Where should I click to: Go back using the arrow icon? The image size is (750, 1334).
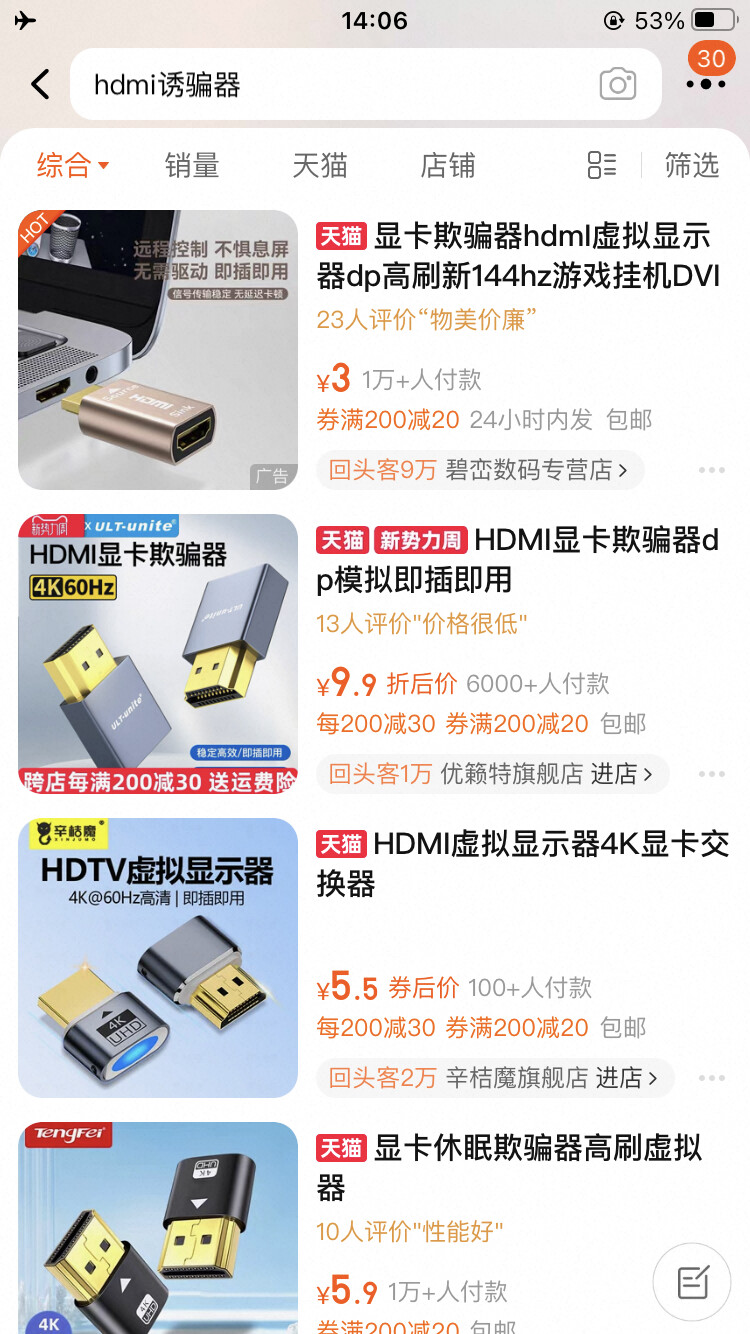[x=40, y=84]
